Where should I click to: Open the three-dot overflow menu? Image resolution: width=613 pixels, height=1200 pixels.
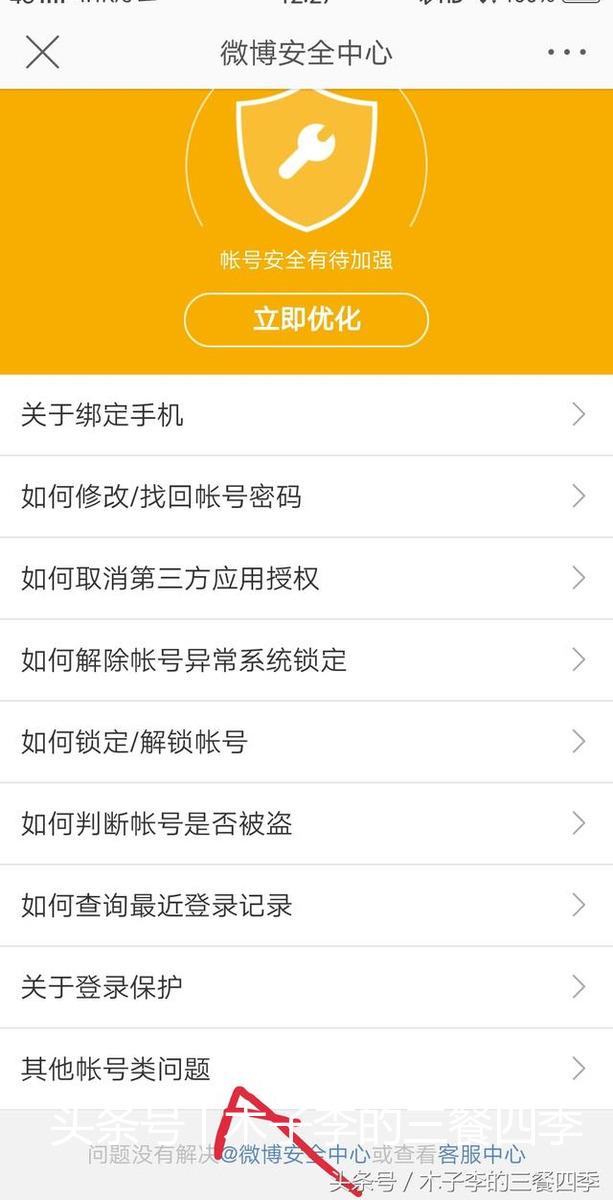(x=566, y=52)
